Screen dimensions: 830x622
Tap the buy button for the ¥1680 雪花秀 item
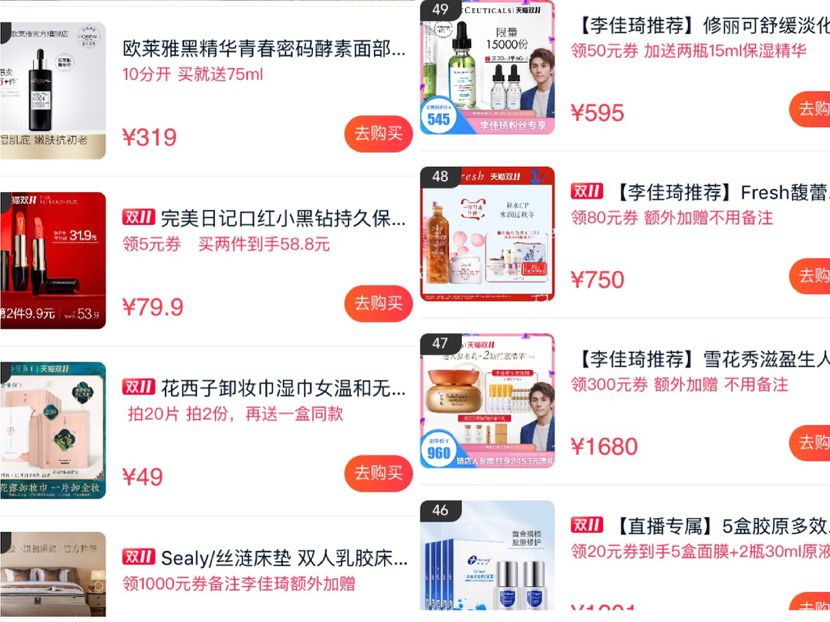[x=812, y=443]
